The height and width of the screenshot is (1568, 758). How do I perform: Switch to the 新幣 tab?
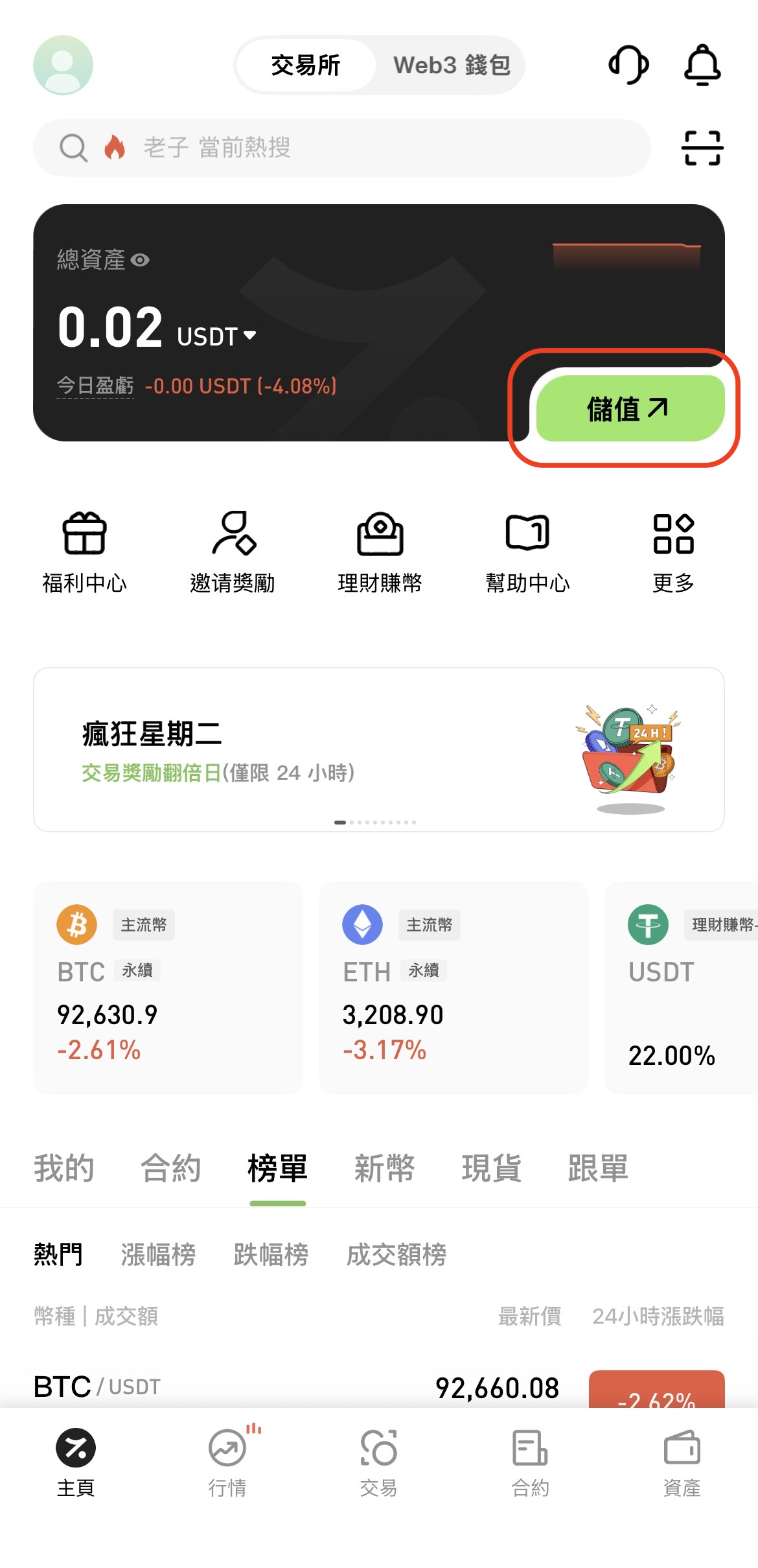click(x=384, y=1168)
